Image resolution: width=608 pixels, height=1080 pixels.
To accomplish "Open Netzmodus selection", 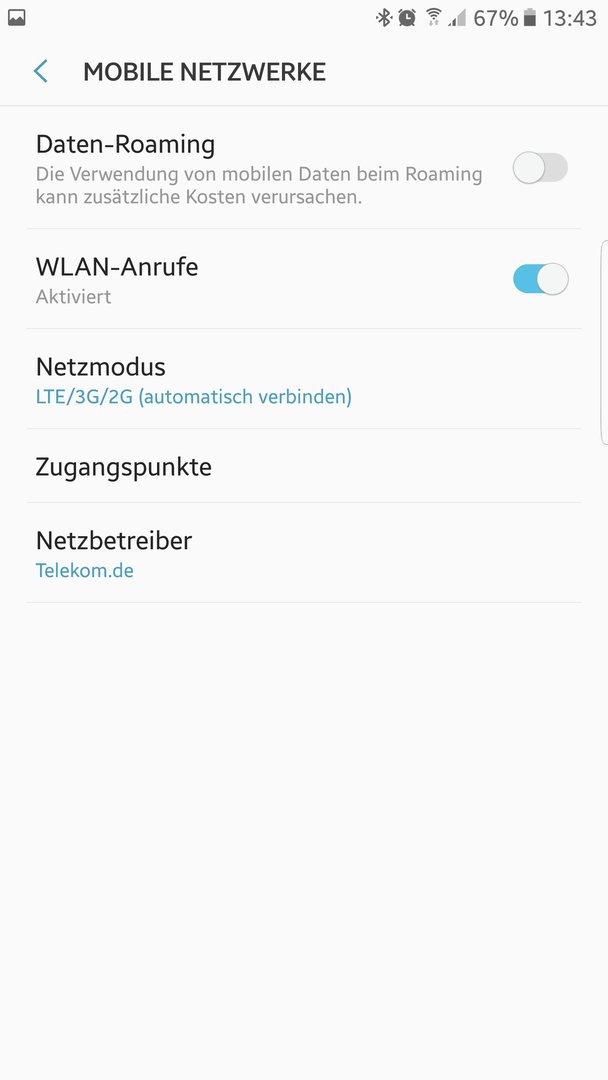I will [x=304, y=379].
